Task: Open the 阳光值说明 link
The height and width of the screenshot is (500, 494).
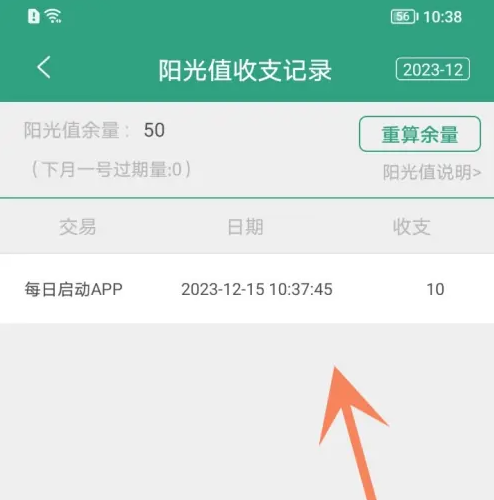Action: click(x=432, y=172)
